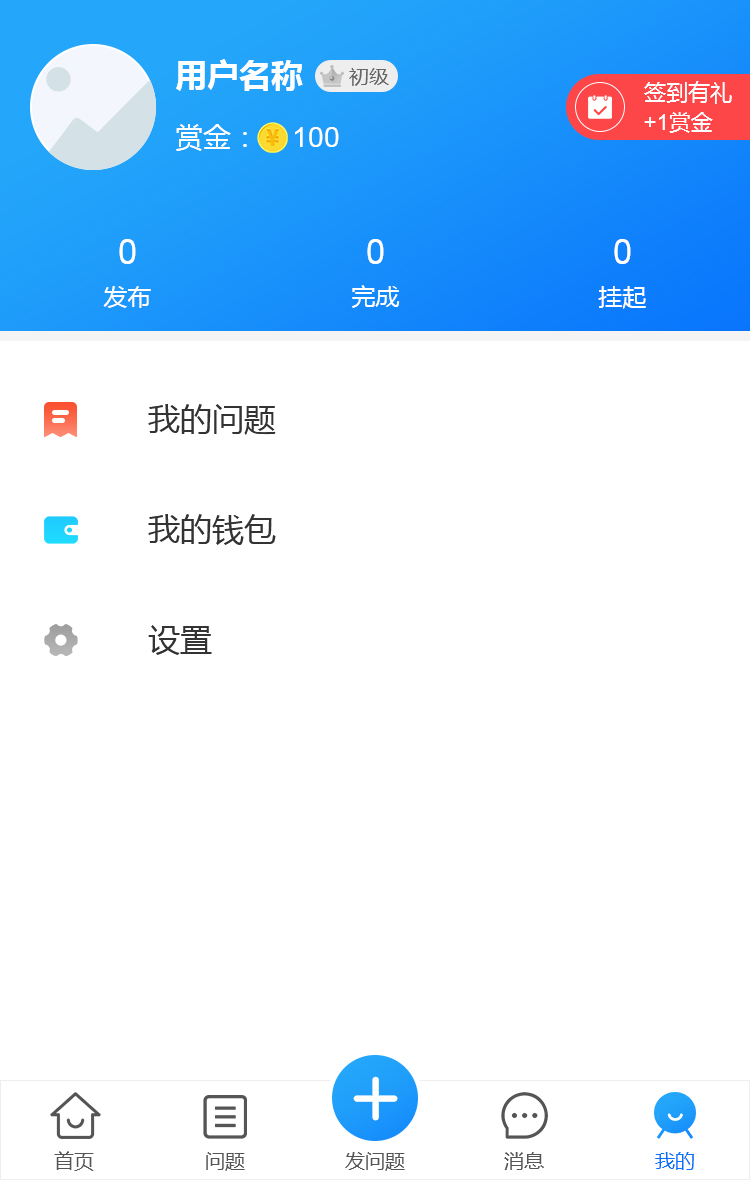750x1180 pixels.
Task: View 发布 published count
Action: point(127,272)
